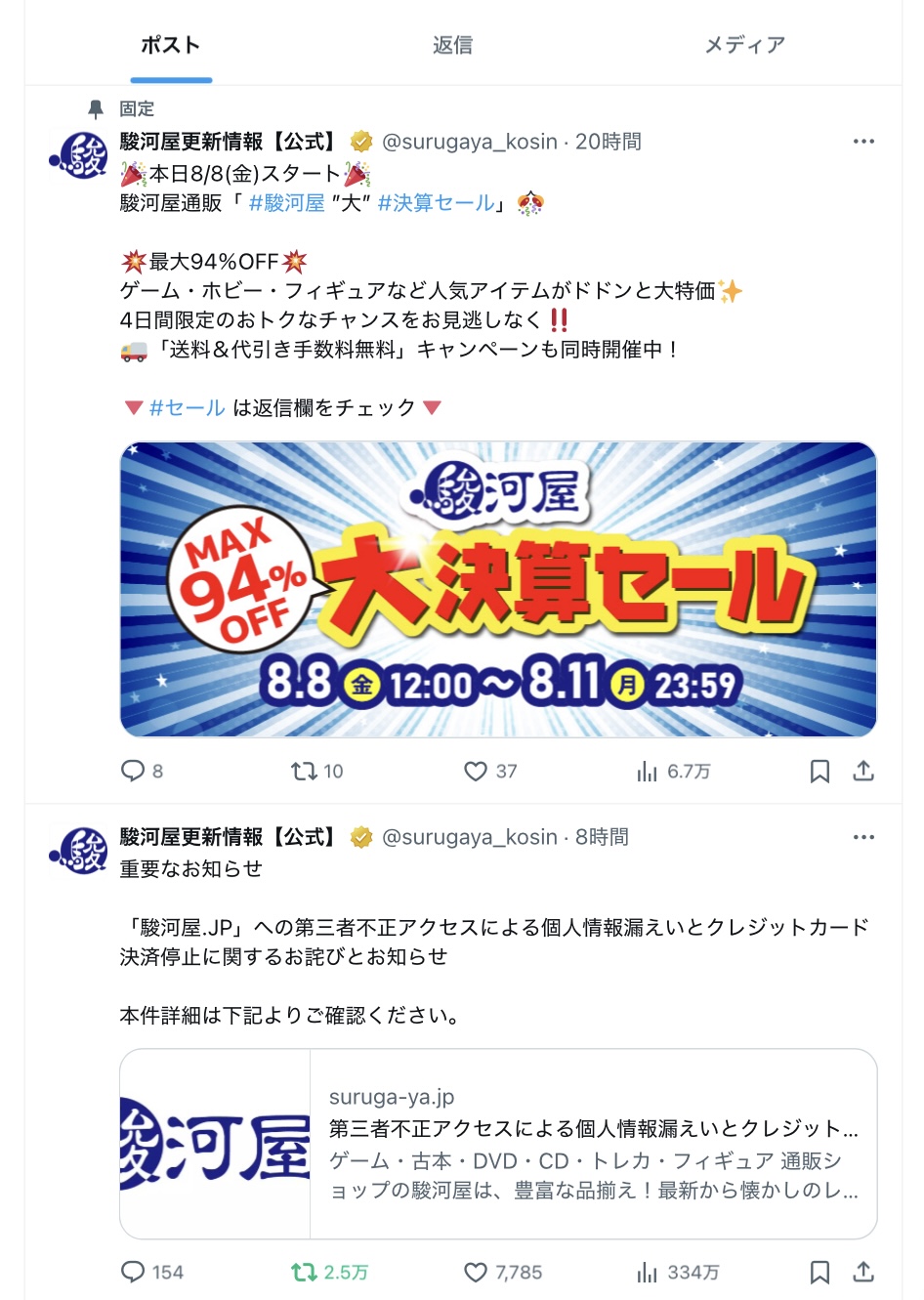Image resolution: width=924 pixels, height=1300 pixels.
Task: Like the 重要なお知らせ post
Action: (476, 1272)
